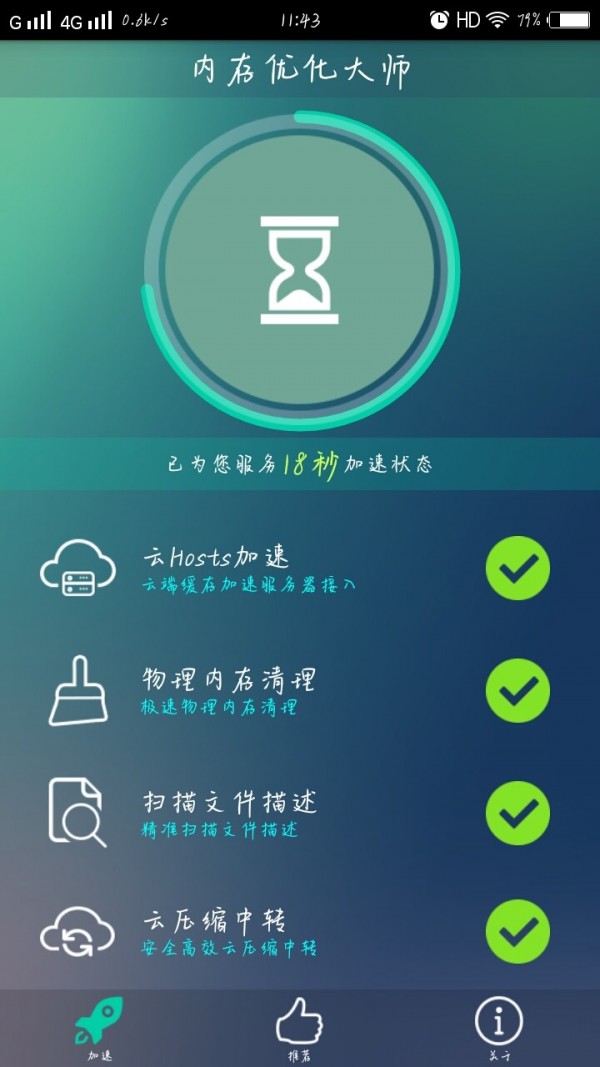Image resolution: width=600 pixels, height=1067 pixels.
Task: Toggle the 物理内存清理 checkmark
Action: pos(518,691)
